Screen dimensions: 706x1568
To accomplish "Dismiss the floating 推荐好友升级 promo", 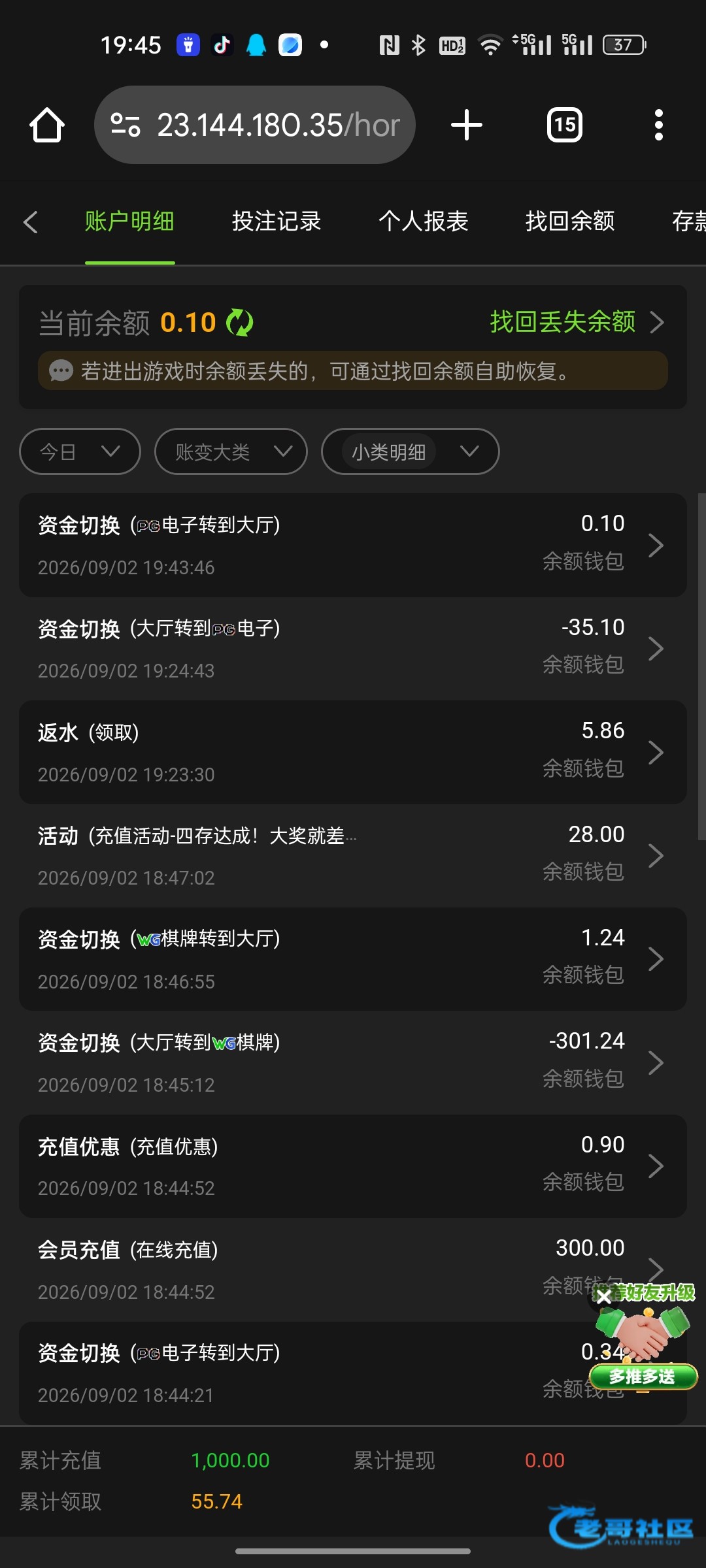I will 604,1297.
